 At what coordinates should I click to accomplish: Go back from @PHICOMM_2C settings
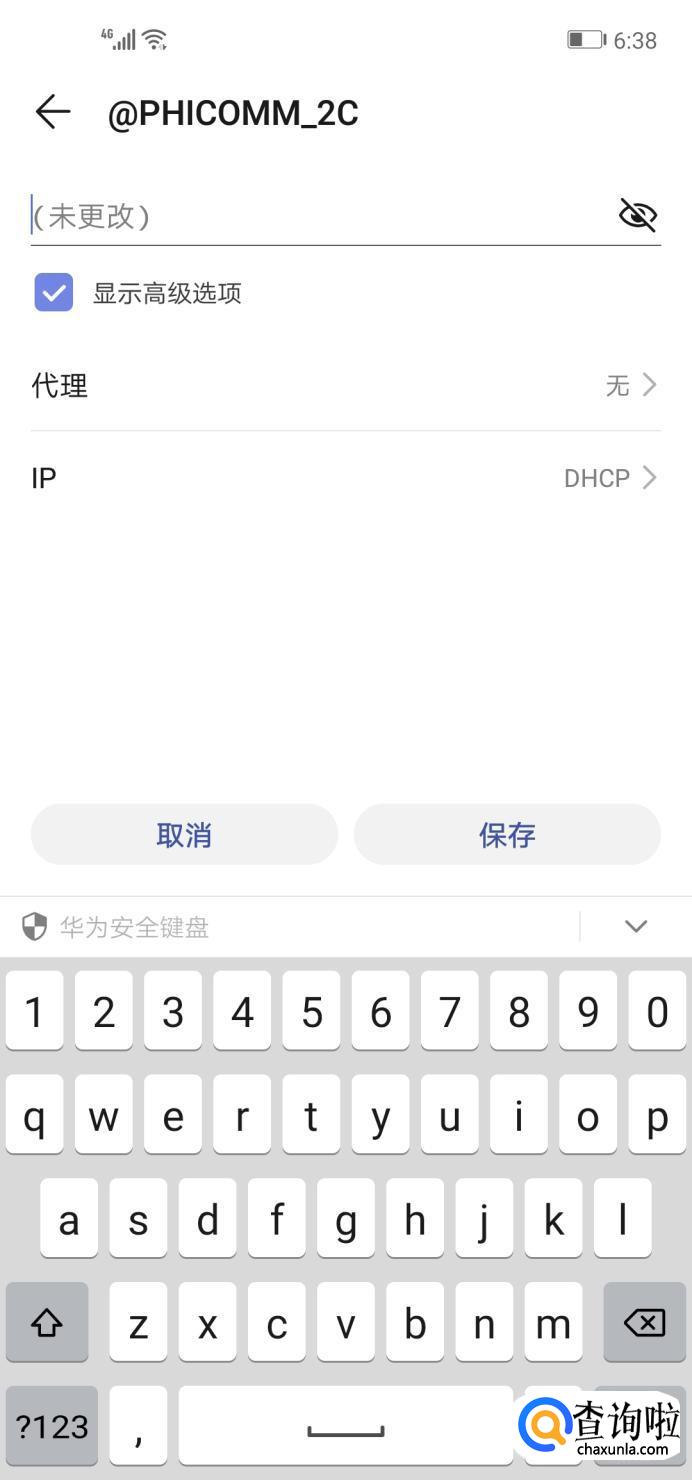click(53, 112)
